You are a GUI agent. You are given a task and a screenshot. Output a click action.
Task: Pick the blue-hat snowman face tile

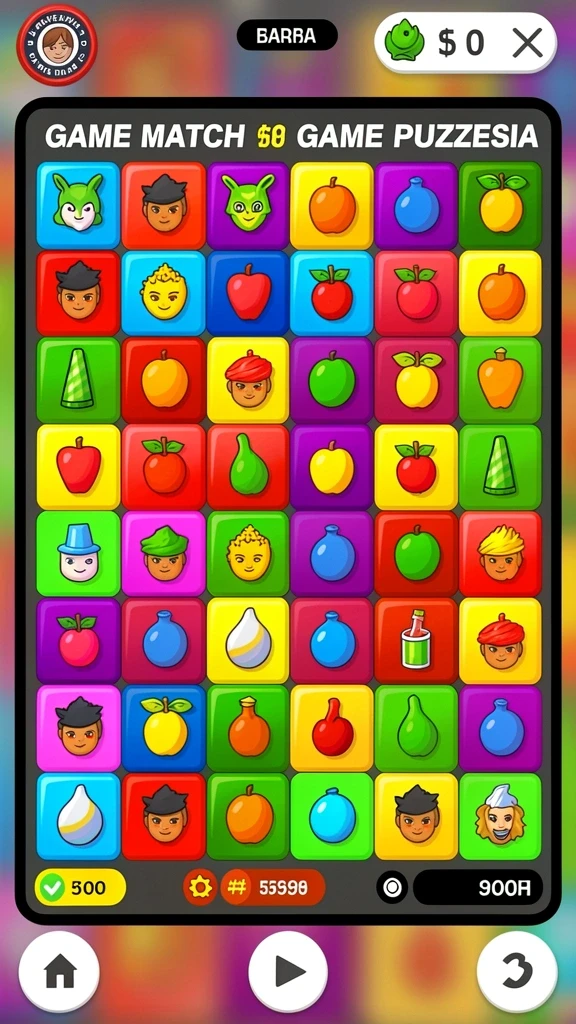(78, 554)
